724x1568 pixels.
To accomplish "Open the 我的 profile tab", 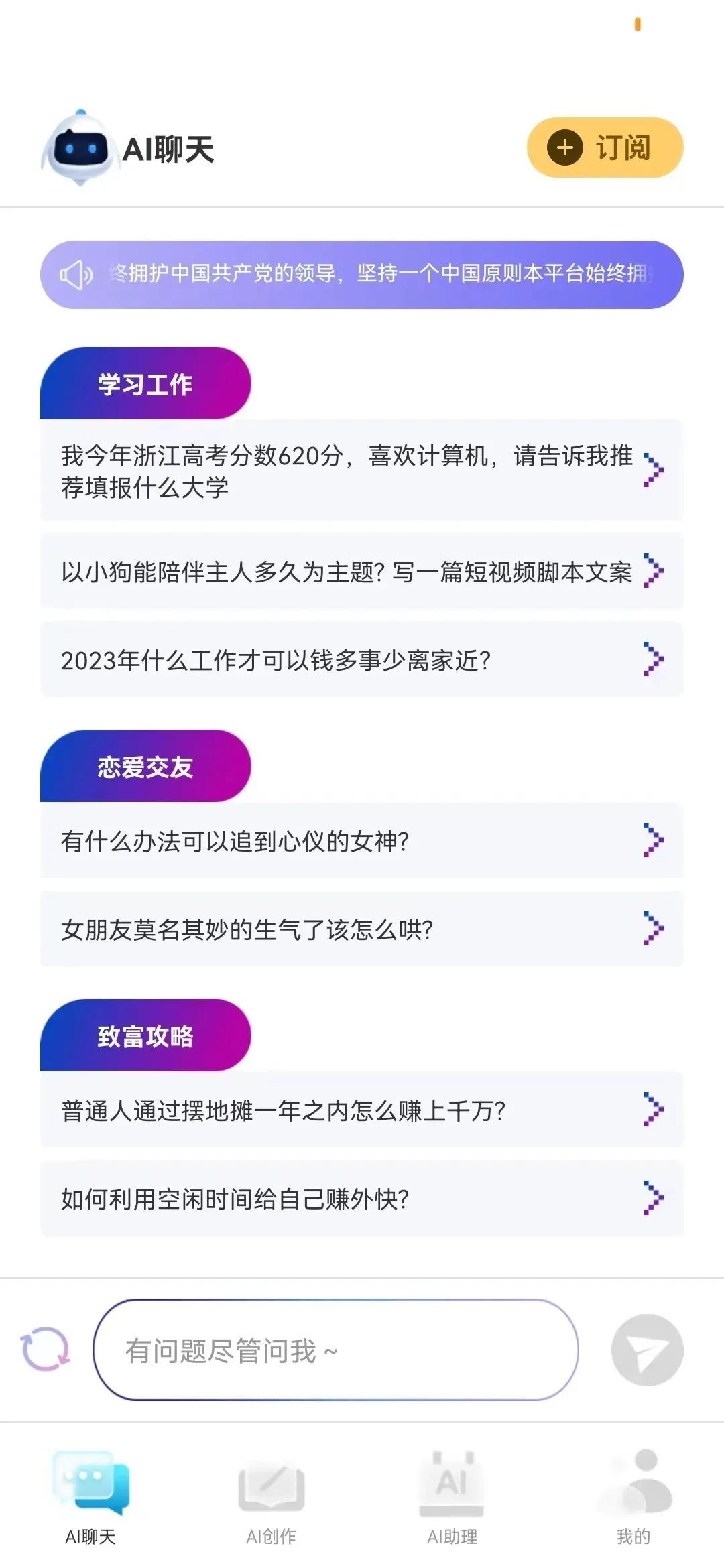I will click(x=633, y=1500).
